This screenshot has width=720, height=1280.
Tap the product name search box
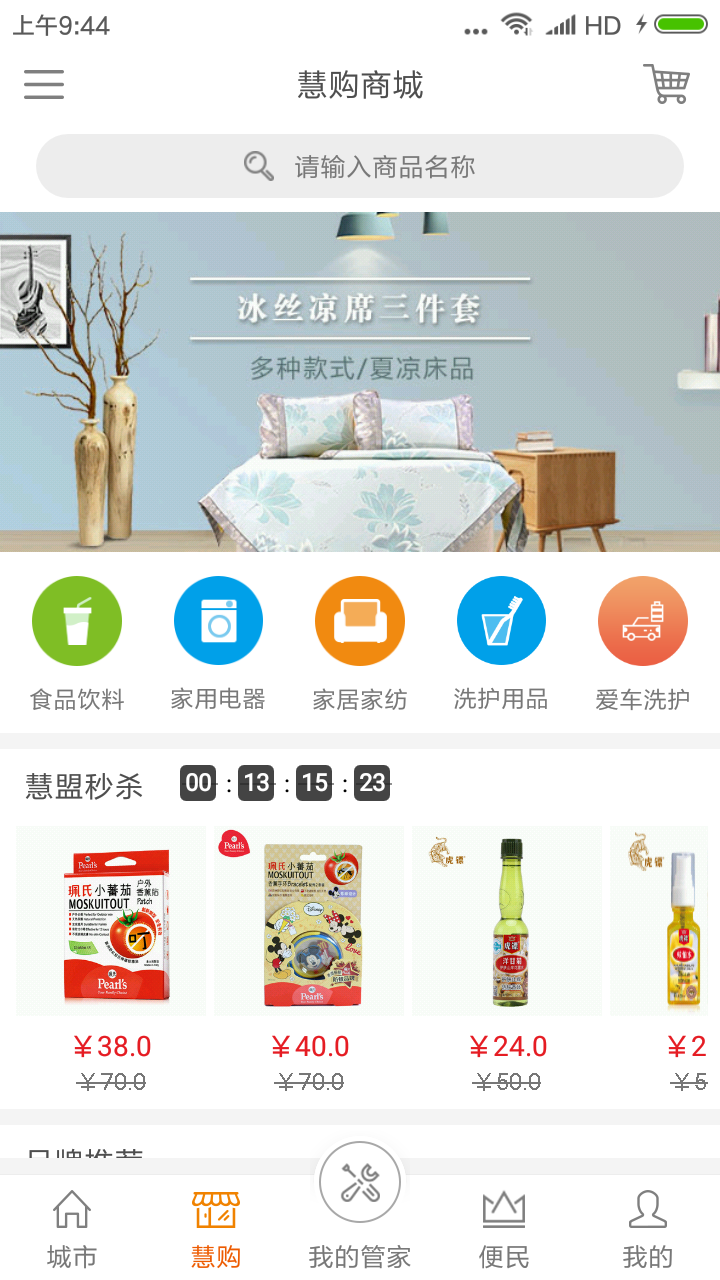point(360,166)
